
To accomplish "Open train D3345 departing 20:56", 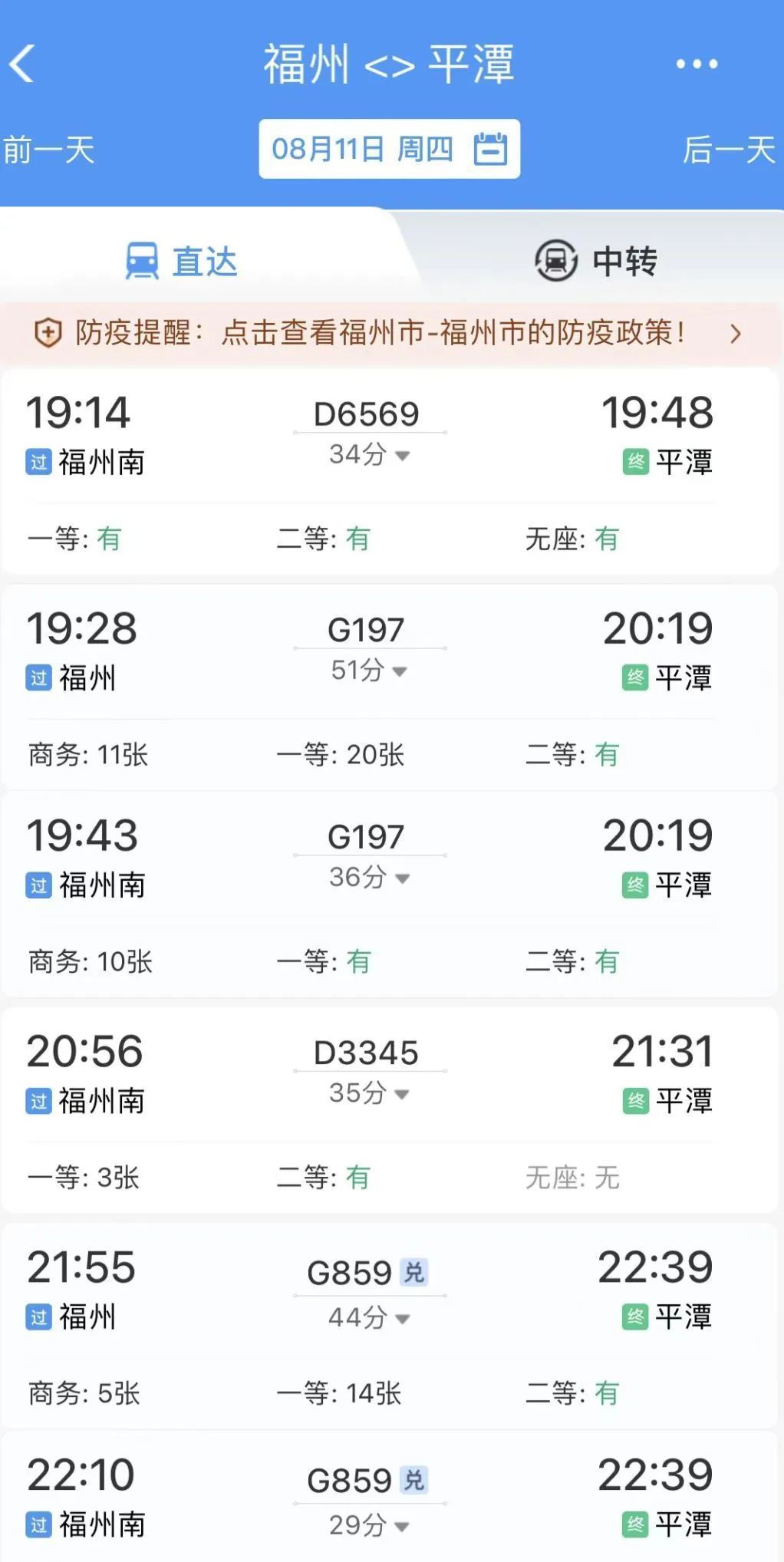I will coord(390,1111).
